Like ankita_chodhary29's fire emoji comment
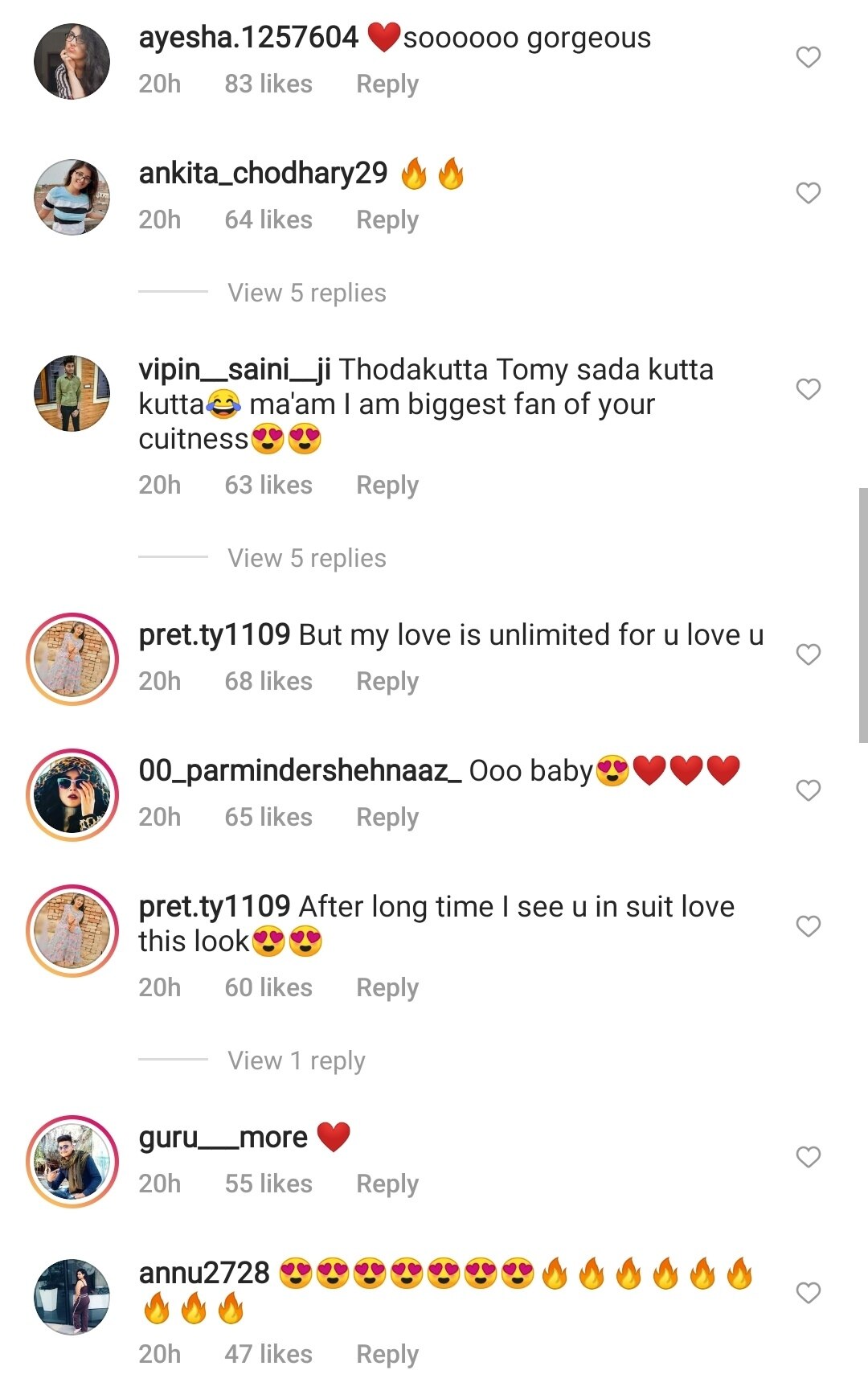This screenshot has width=868, height=1399. 808,193
